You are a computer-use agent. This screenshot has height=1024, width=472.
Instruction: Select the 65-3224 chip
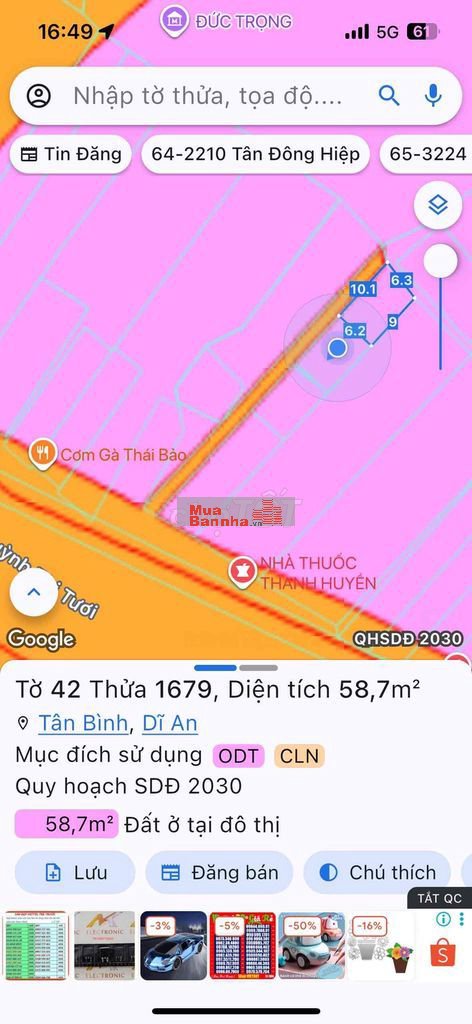coord(428,154)
